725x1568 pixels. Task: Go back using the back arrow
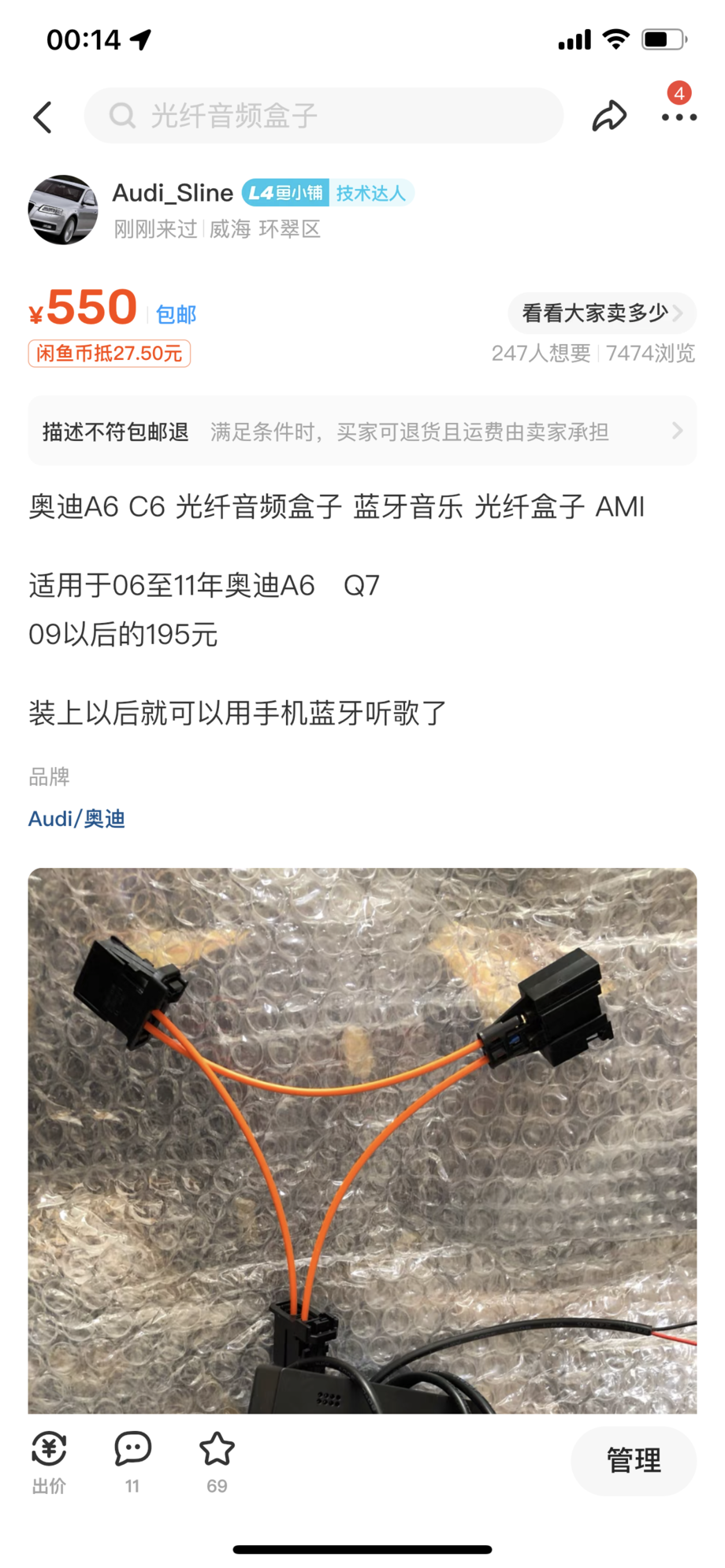pos(43,117)
